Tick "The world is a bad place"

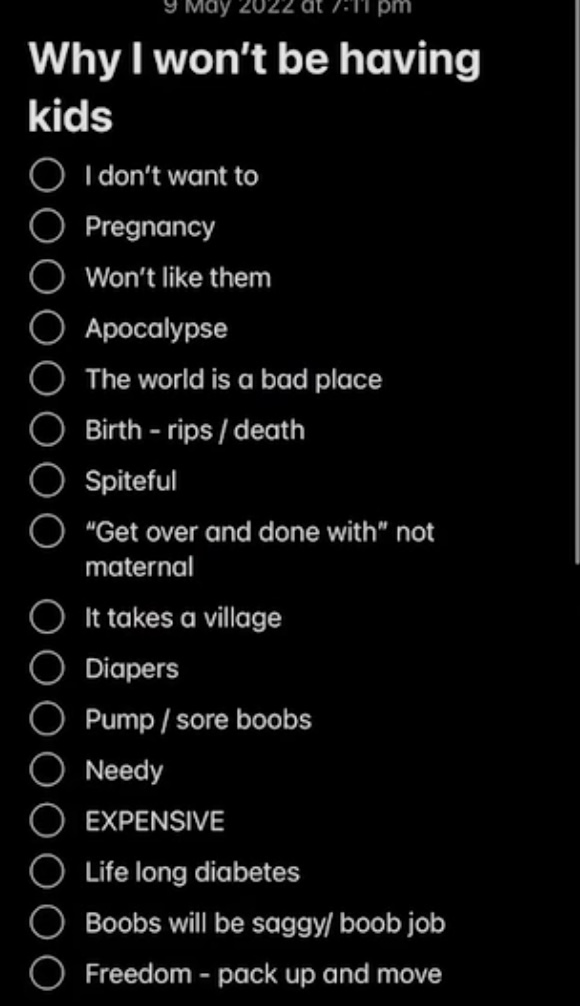coord(47,379)
